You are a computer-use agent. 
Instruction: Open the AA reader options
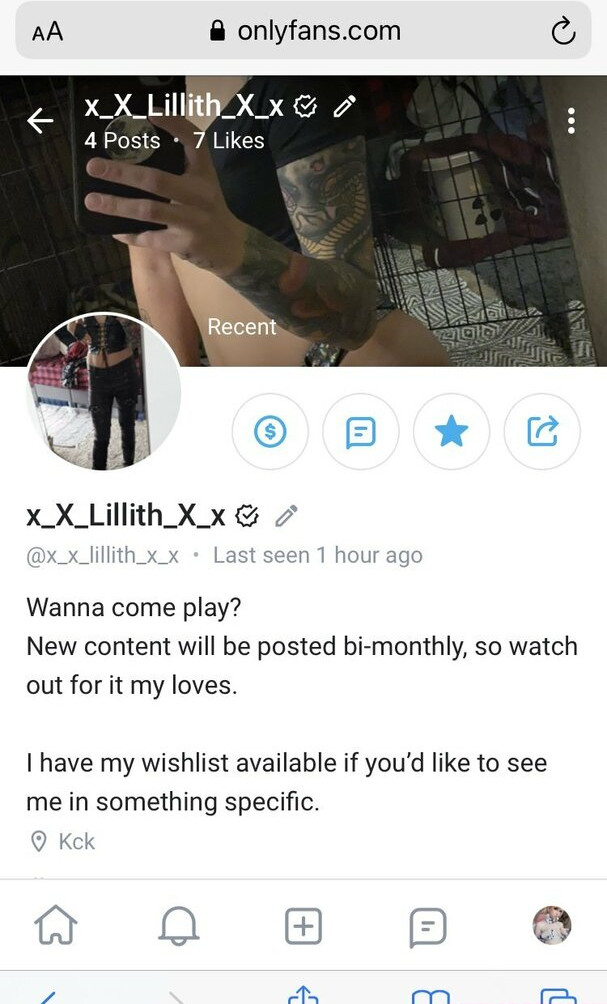(x=47, y=31)
